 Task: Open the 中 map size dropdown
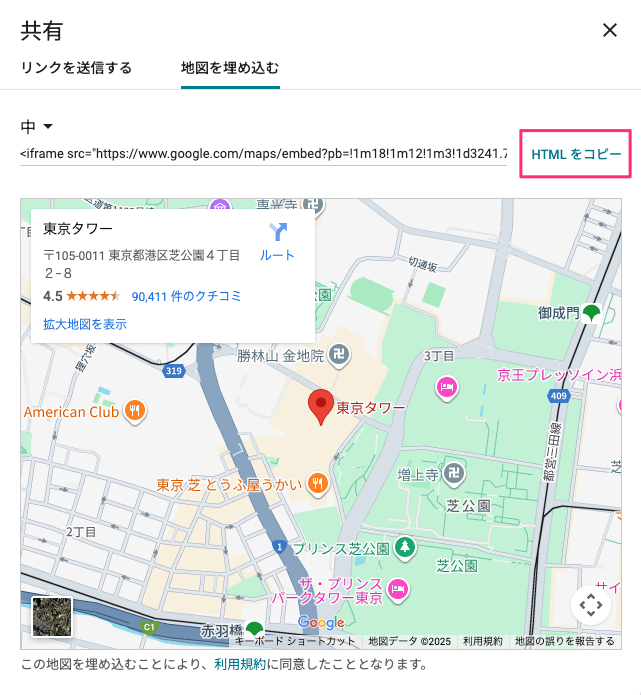pyautogui.click(x=37, y=127)
